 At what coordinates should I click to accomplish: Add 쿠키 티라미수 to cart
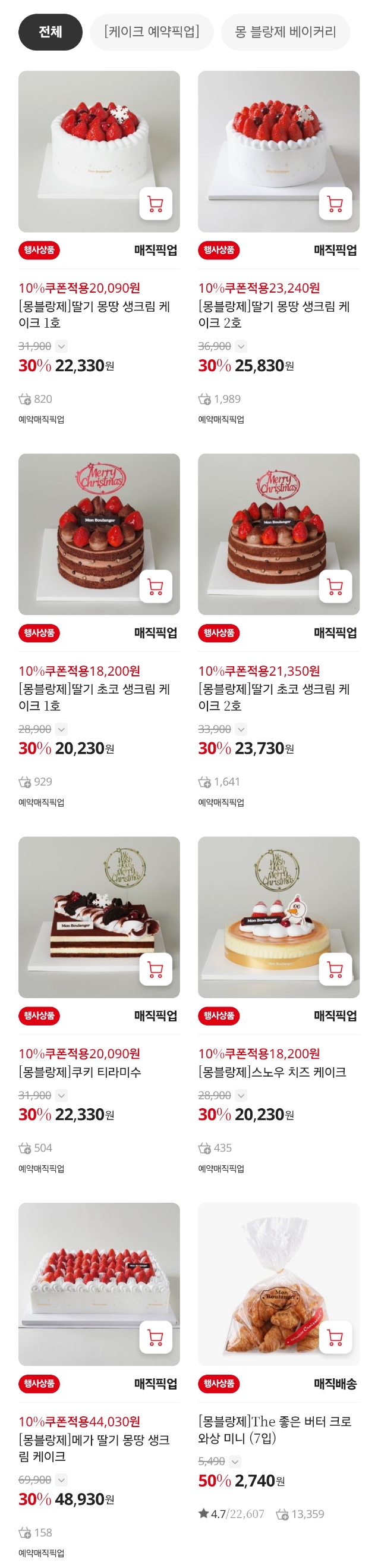(156, 970)
